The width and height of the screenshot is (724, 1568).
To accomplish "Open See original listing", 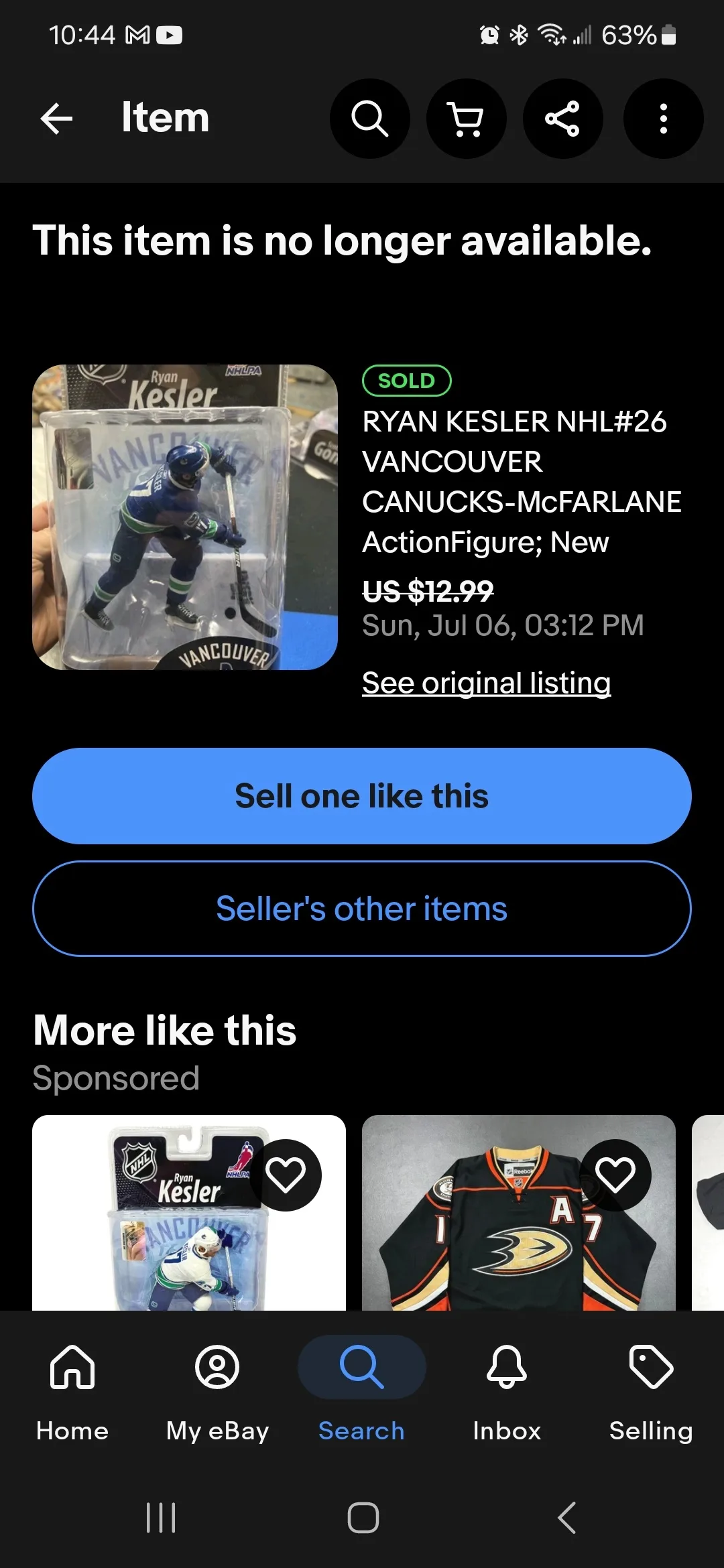I will 486,683.
